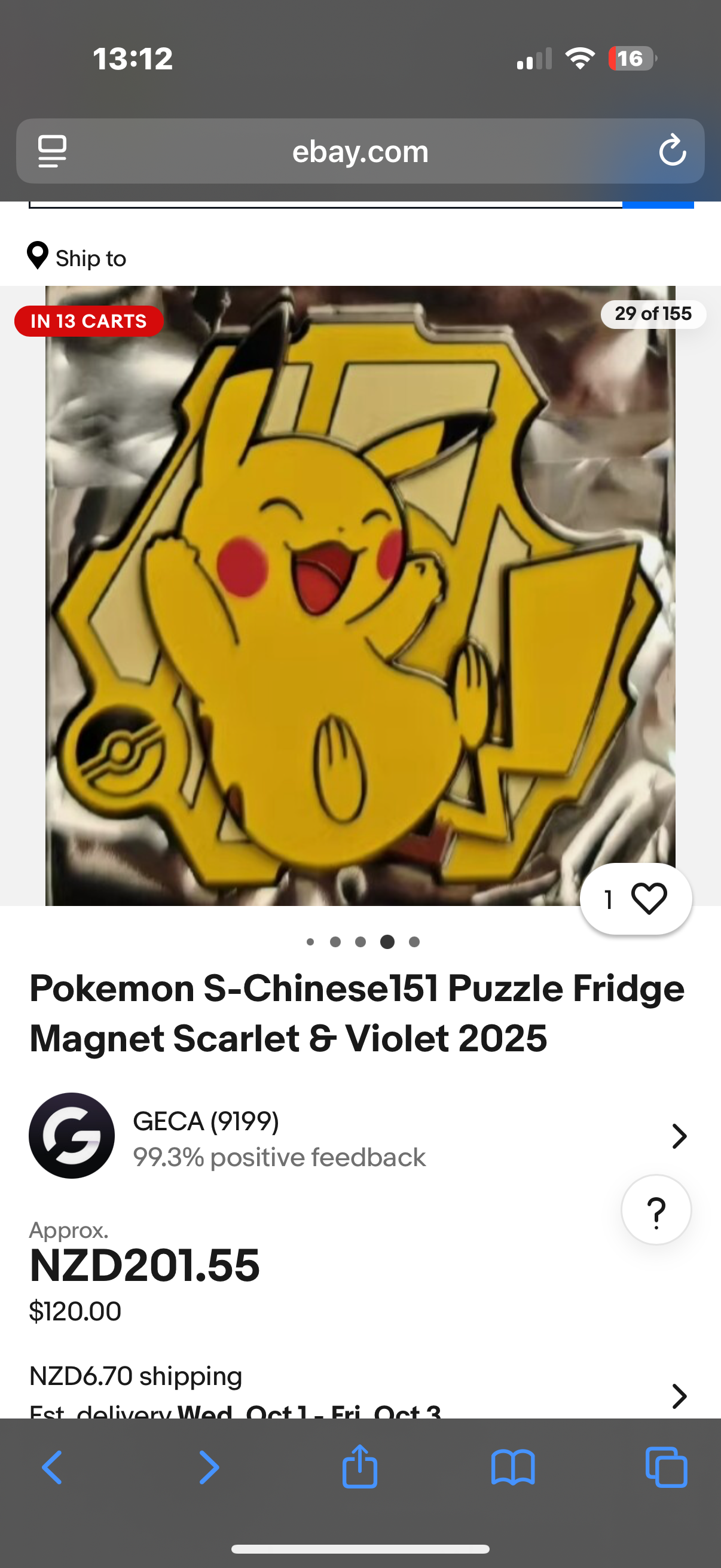Image resolution: width=721 pixels, height=1568 pixels.
Task: Open Safari bookmarks
Action: point(513,1468)
